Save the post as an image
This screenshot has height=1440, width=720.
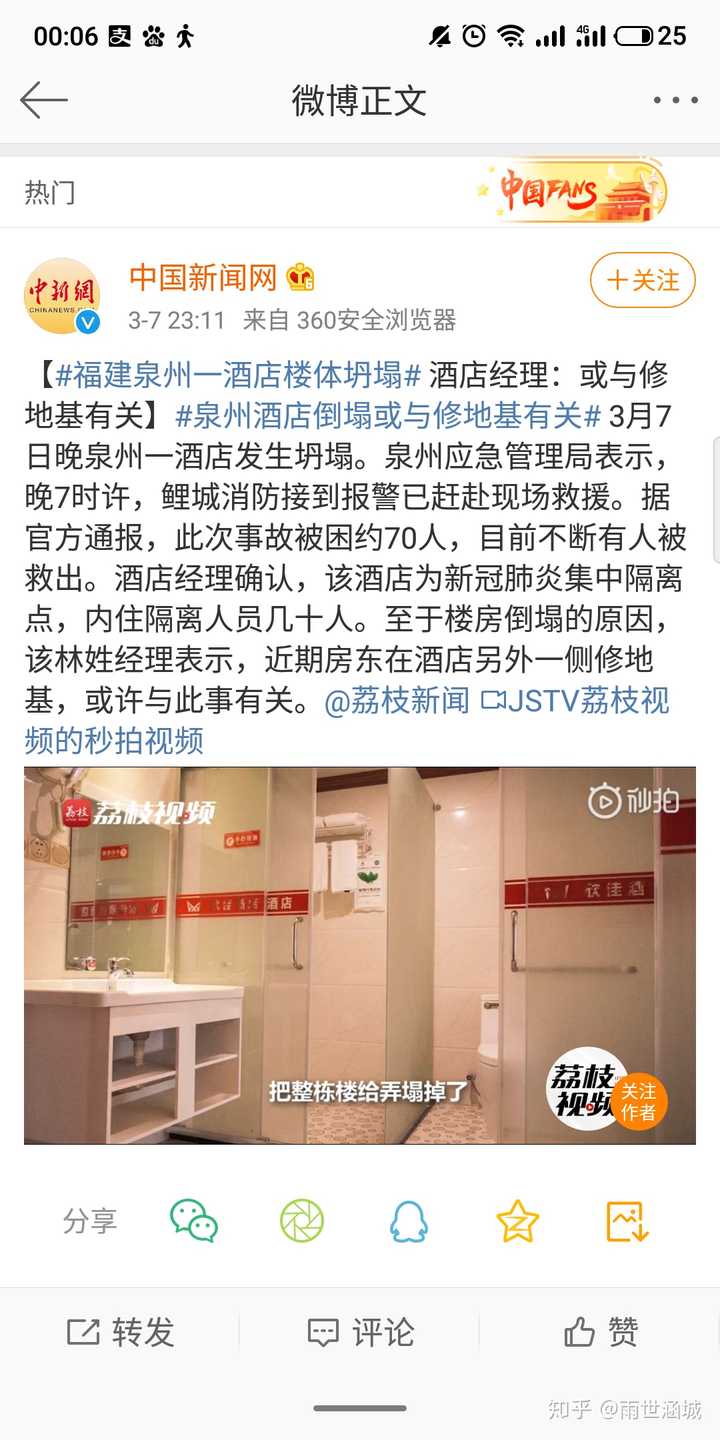click(x=628, y=1221)
